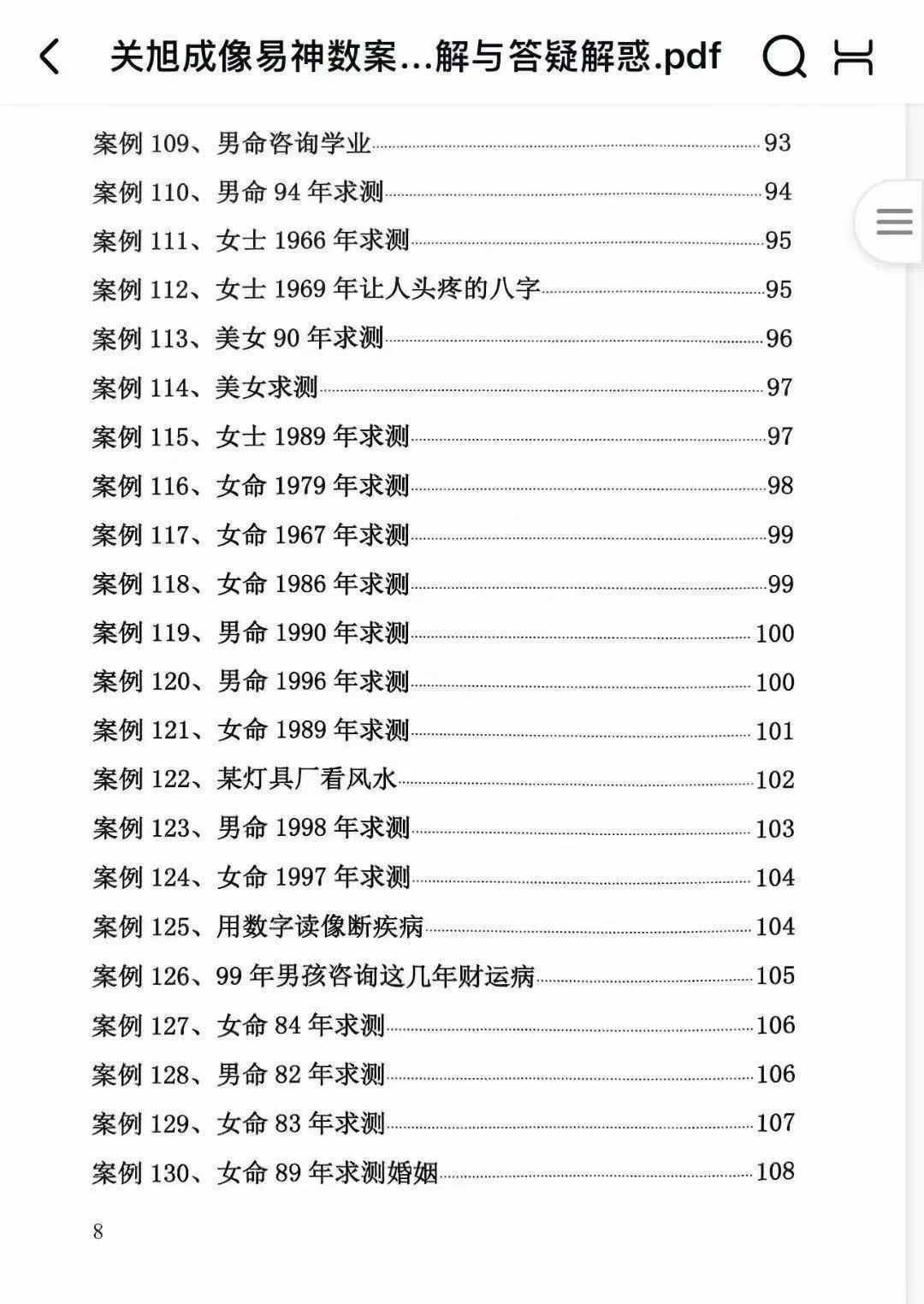Go back from the PDF viewer
Screen dimensions: 924x1304
point(50,57)
